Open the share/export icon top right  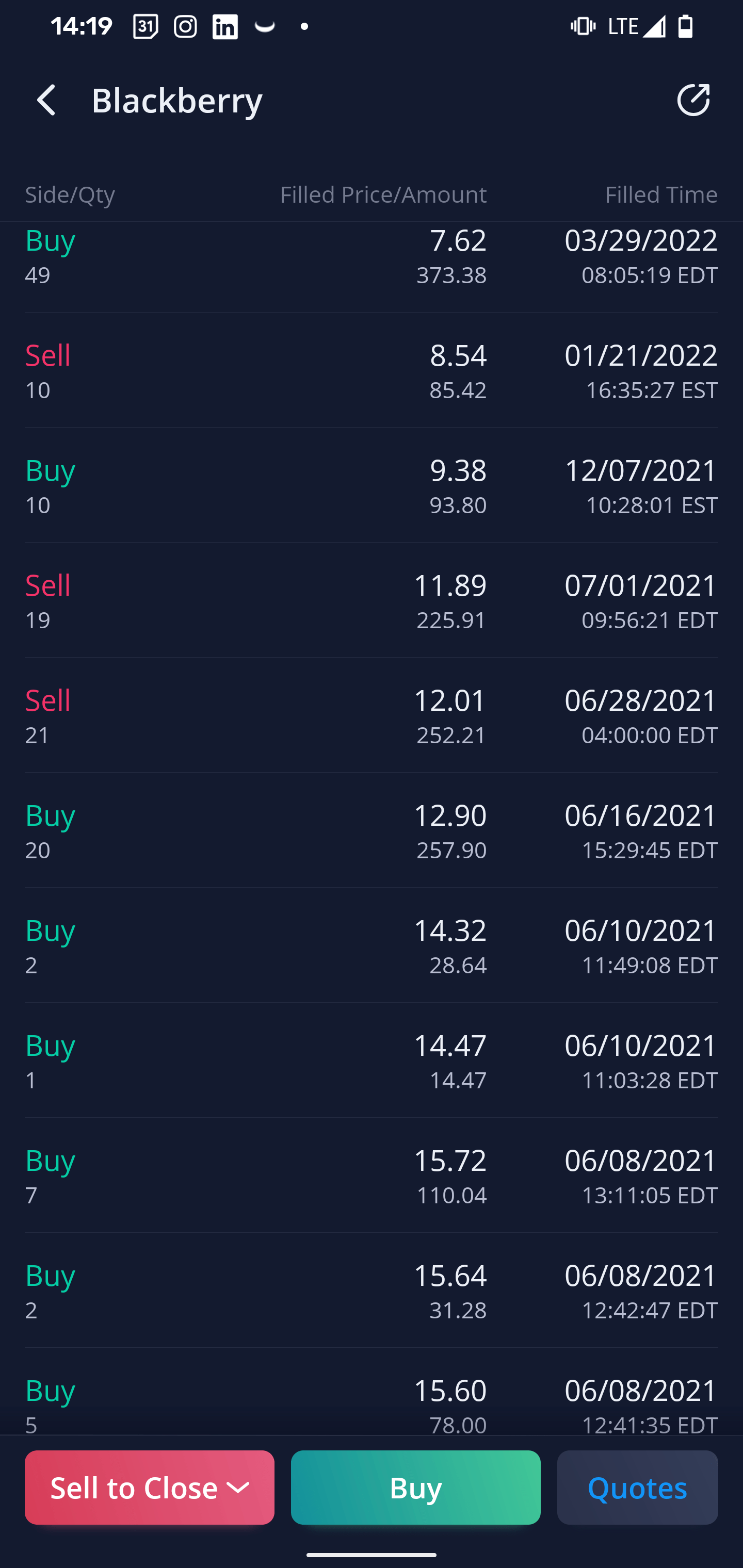click(x=693, y=100)
